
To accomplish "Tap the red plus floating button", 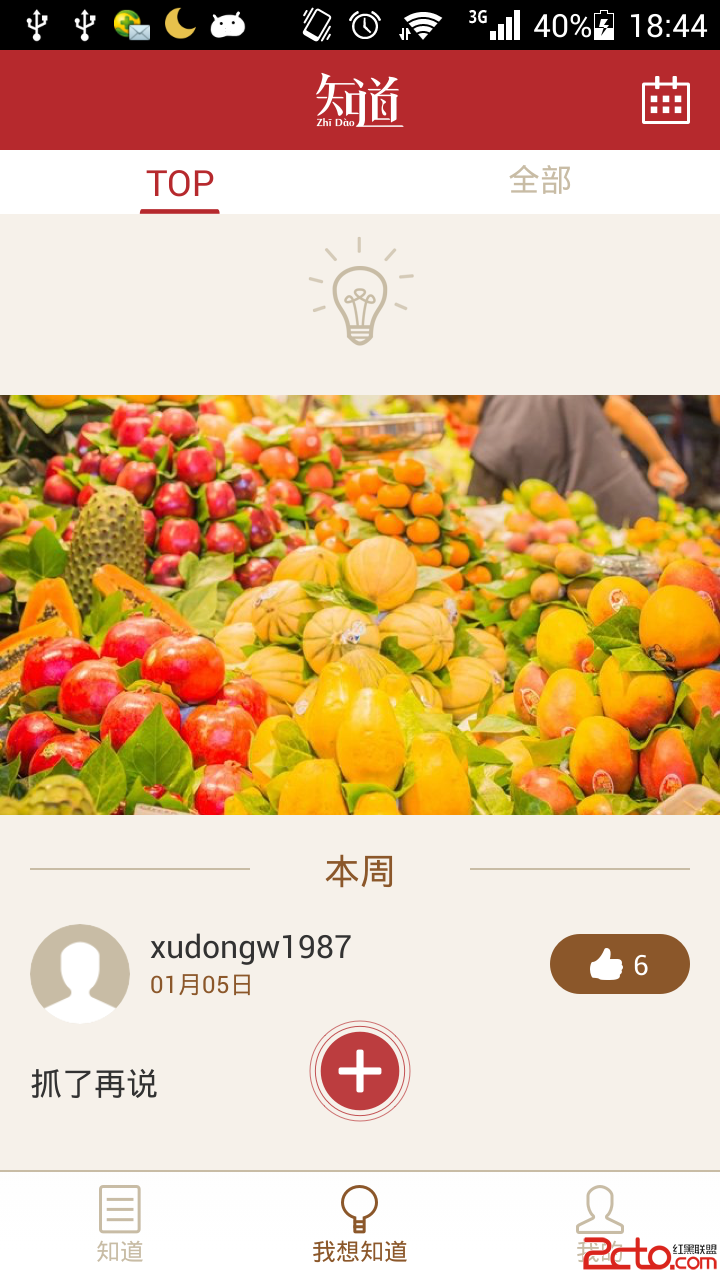I will (x=360, y=1071).
